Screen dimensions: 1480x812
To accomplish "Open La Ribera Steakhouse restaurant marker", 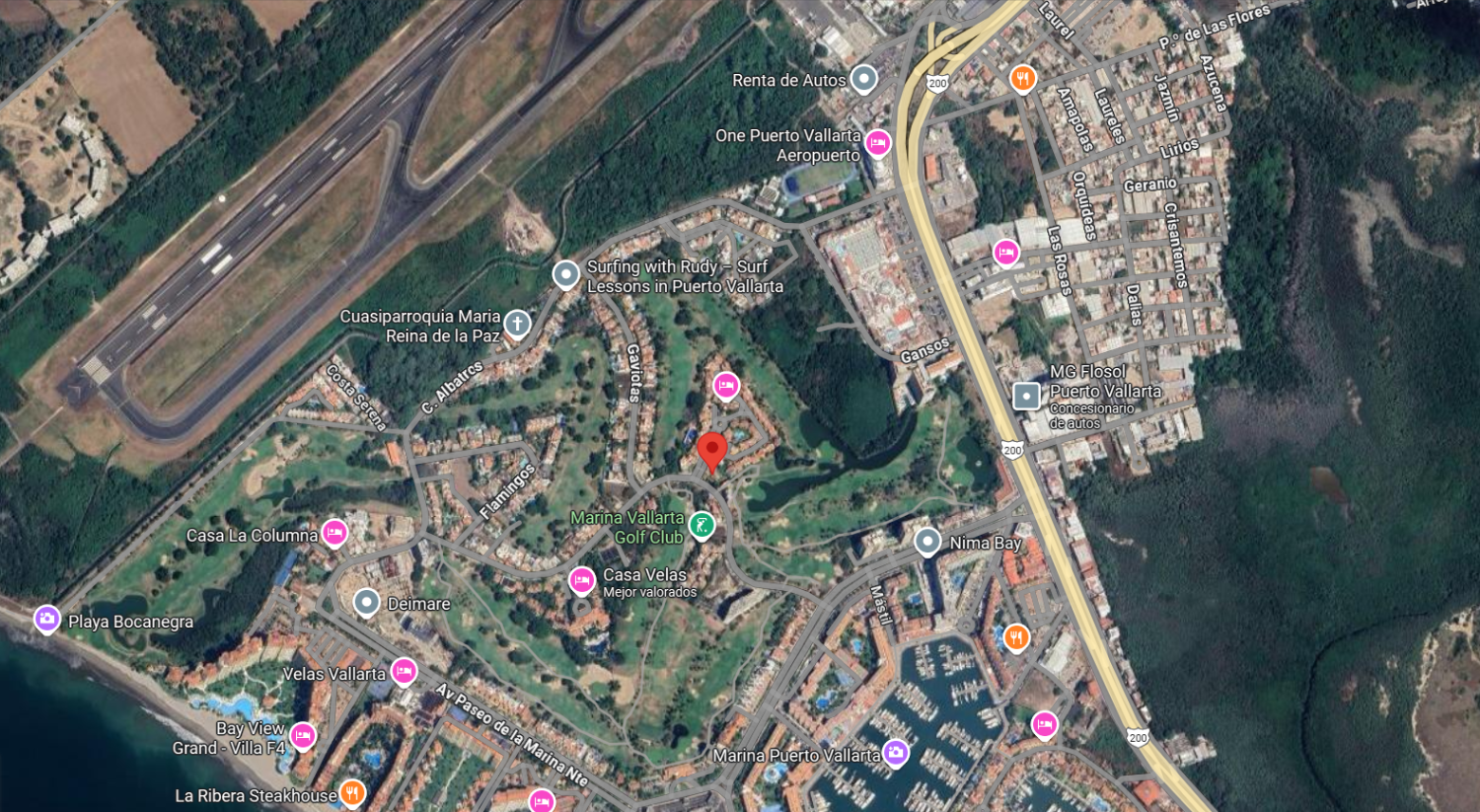I will (352, 792).
